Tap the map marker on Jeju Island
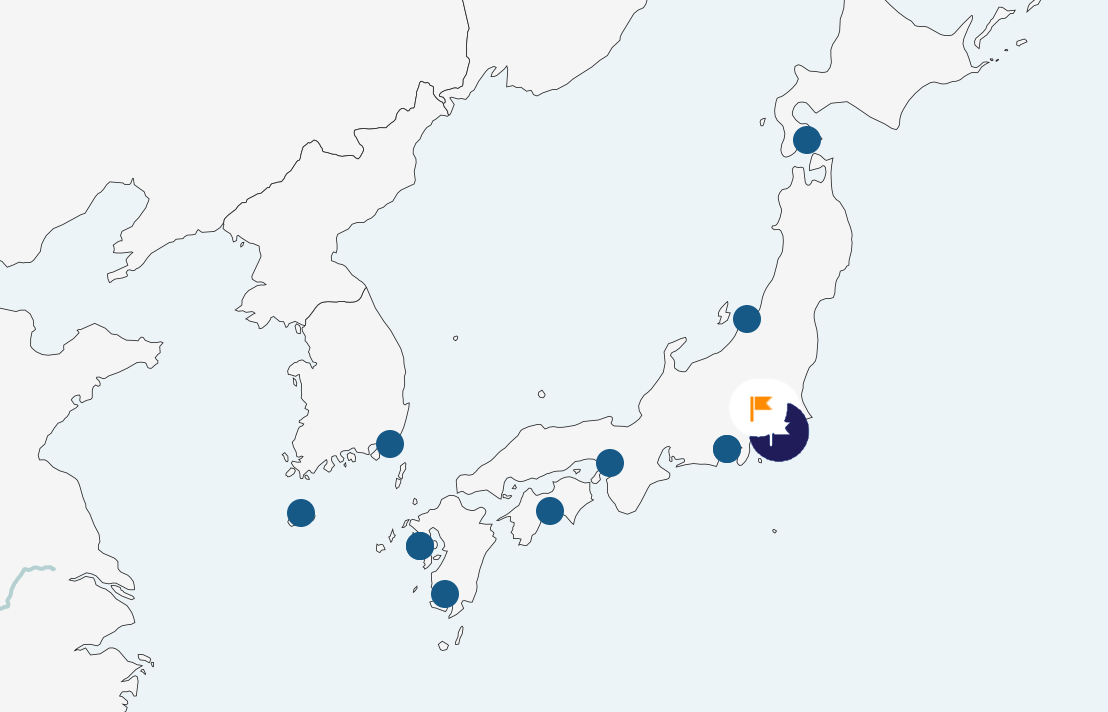1108x712 pixels. click(301, 513)
